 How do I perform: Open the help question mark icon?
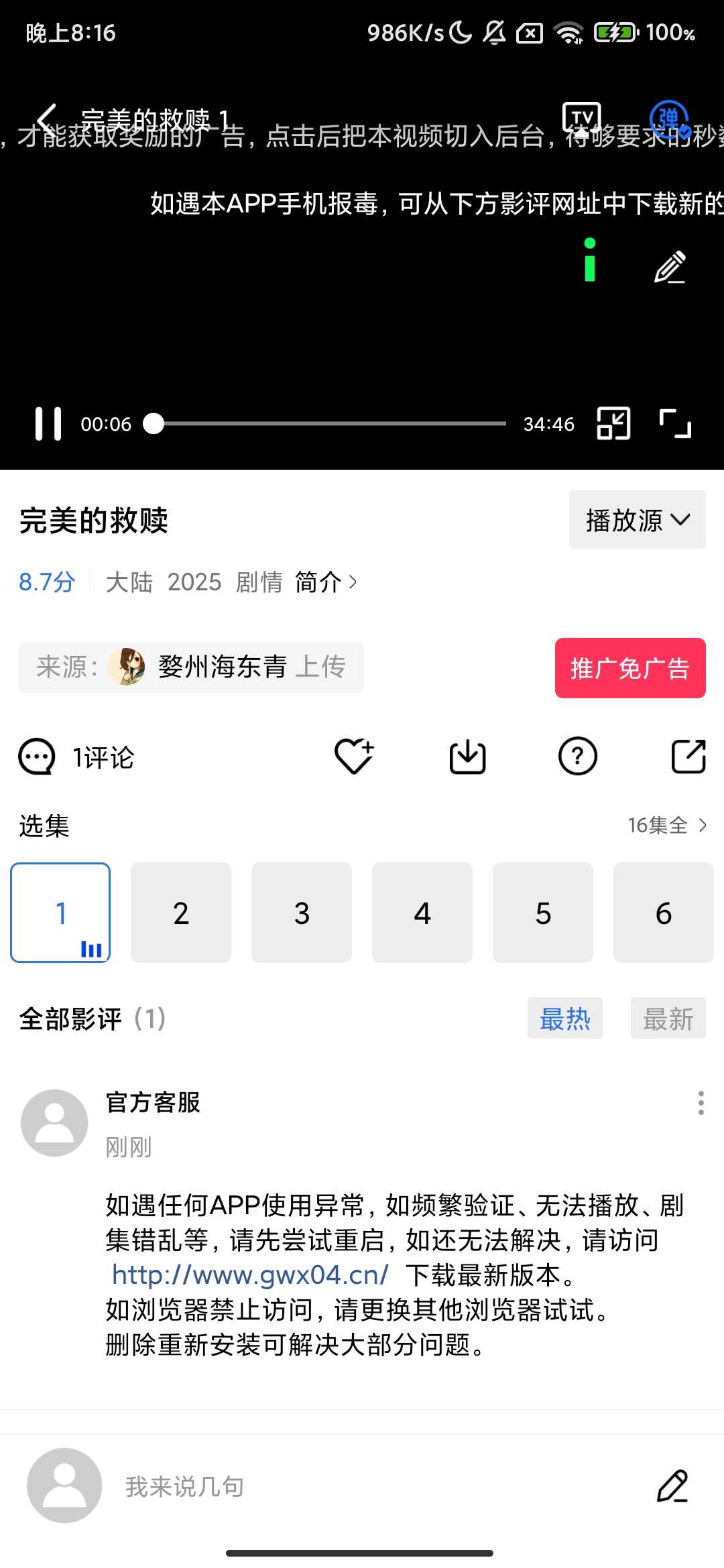[x=578, y=756]
